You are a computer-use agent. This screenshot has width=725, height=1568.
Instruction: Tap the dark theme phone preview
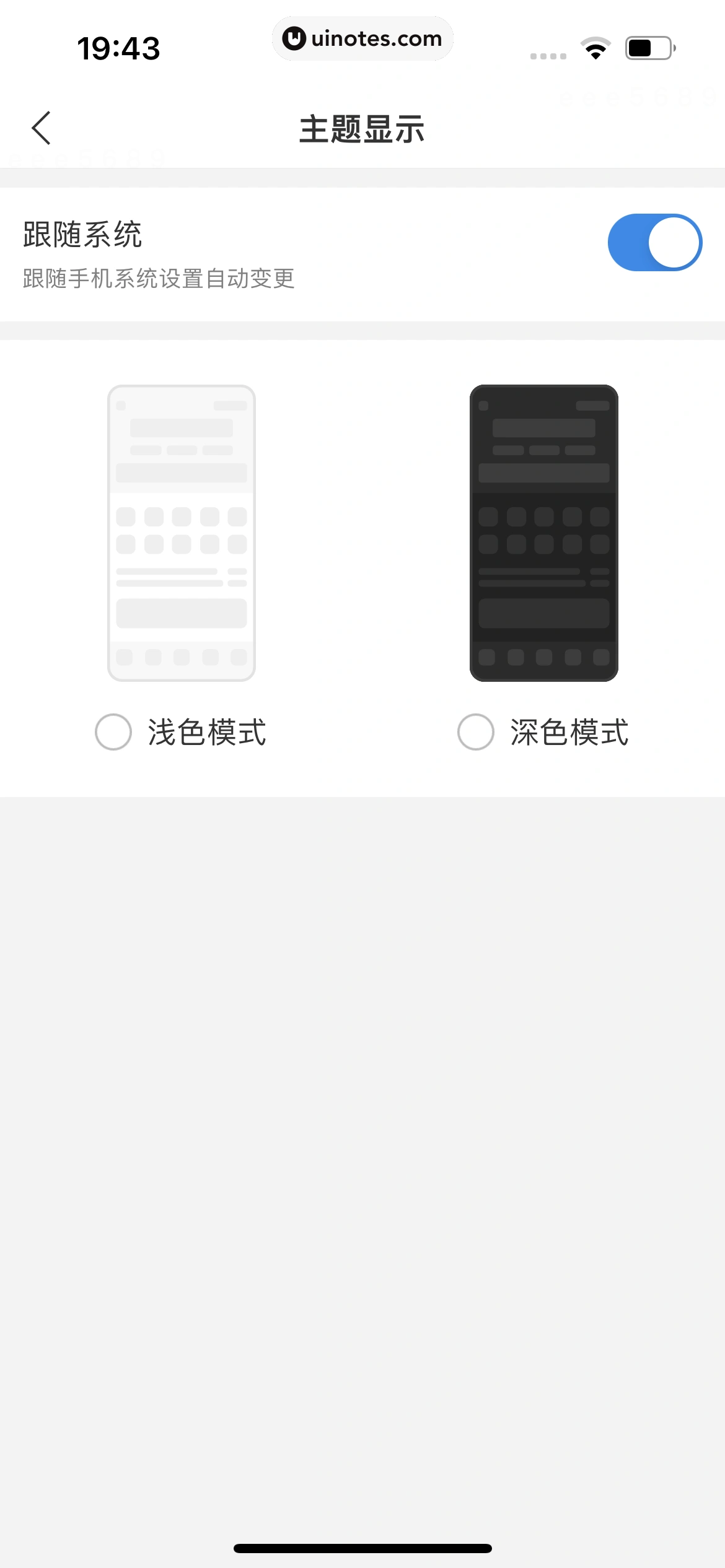(x=544, y=533)
